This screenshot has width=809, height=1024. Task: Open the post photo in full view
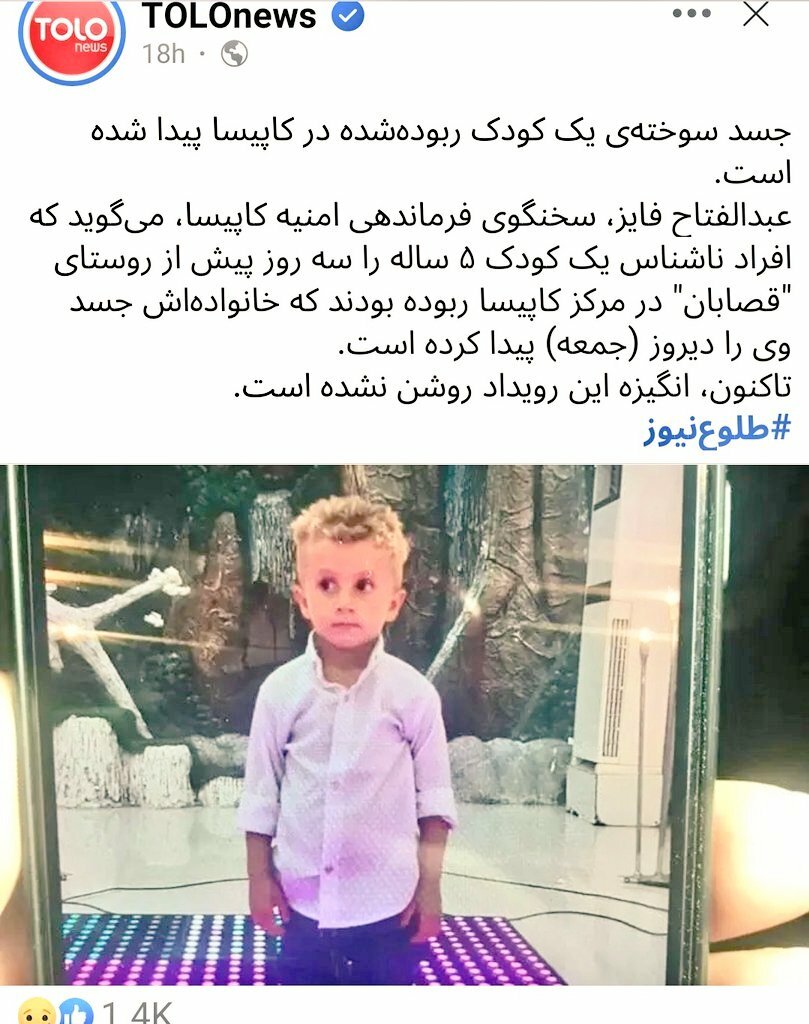pos(404,725)
